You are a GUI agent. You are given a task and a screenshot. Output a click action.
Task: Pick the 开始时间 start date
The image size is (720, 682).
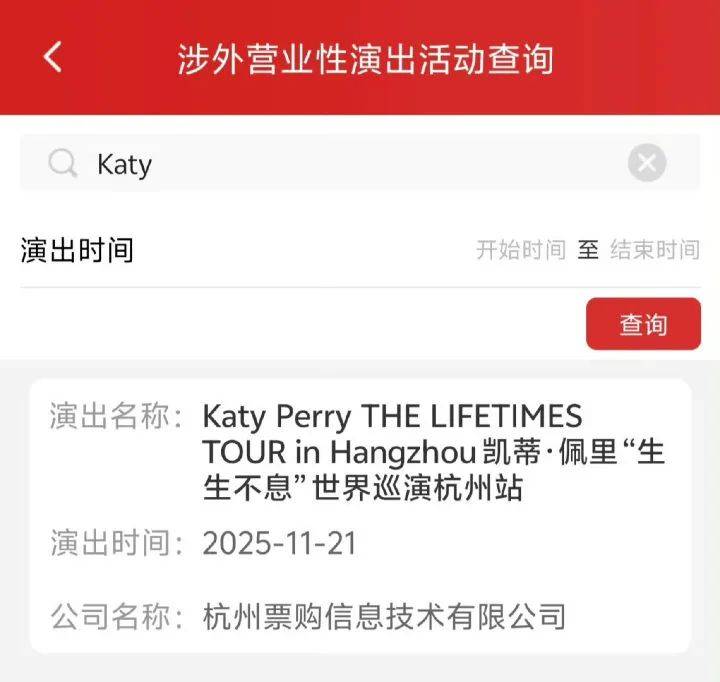click(520, 250)
